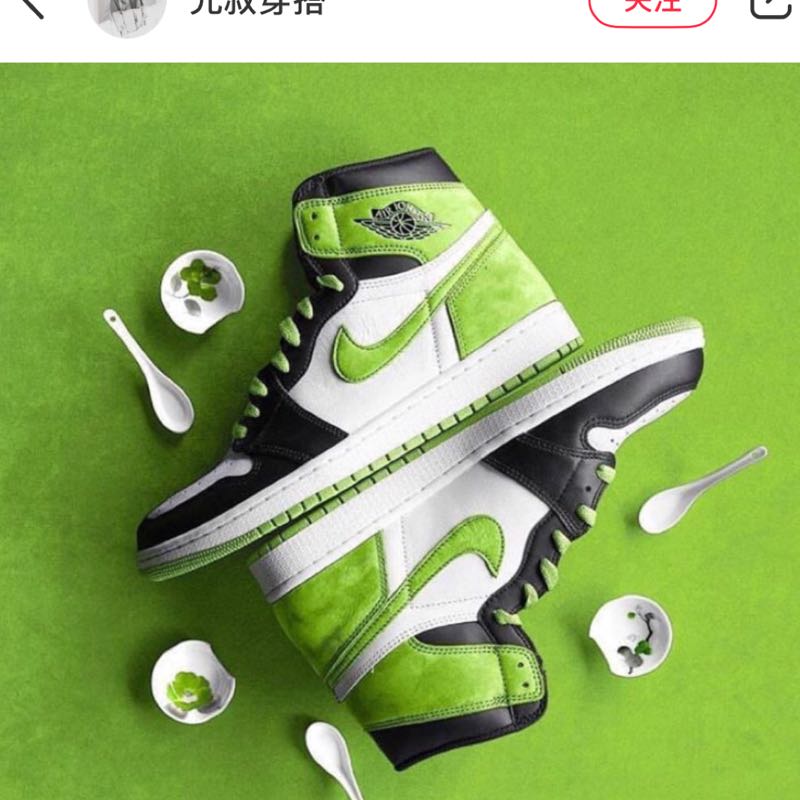Open the post author's profile avatar

(126, 10)
